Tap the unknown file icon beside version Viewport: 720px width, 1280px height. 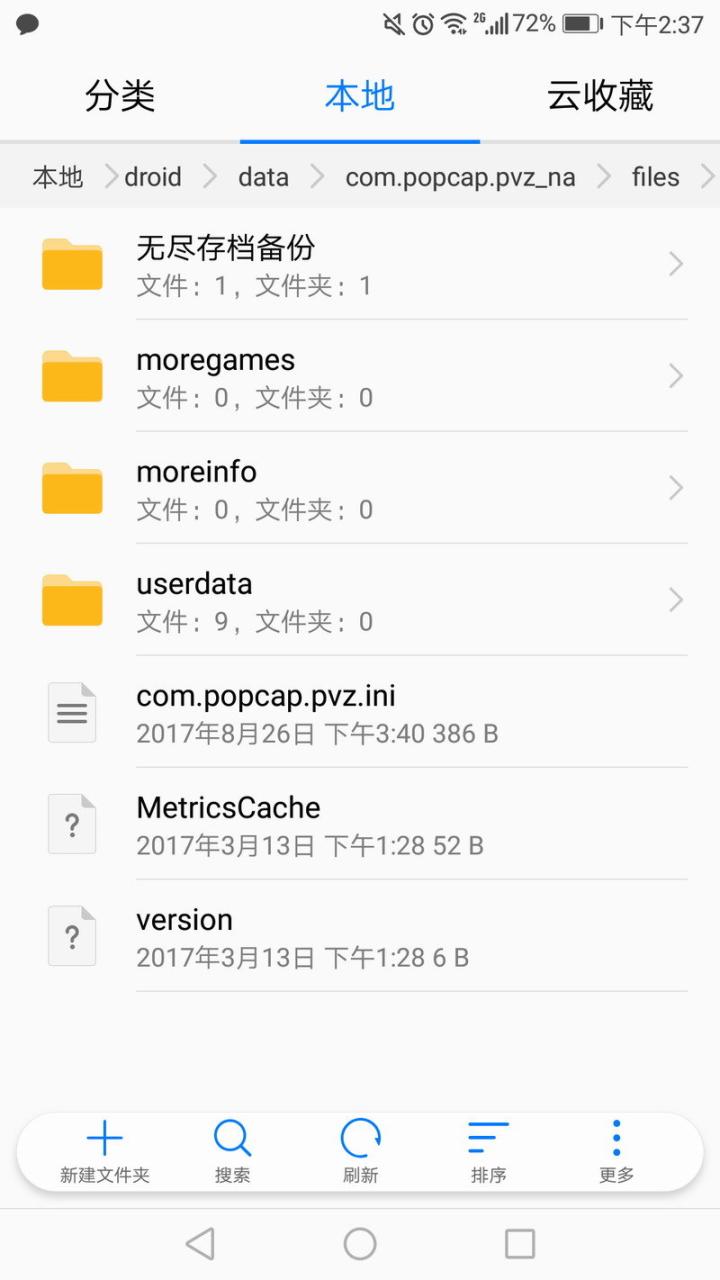pyautogui.click(x=71, y=935)
